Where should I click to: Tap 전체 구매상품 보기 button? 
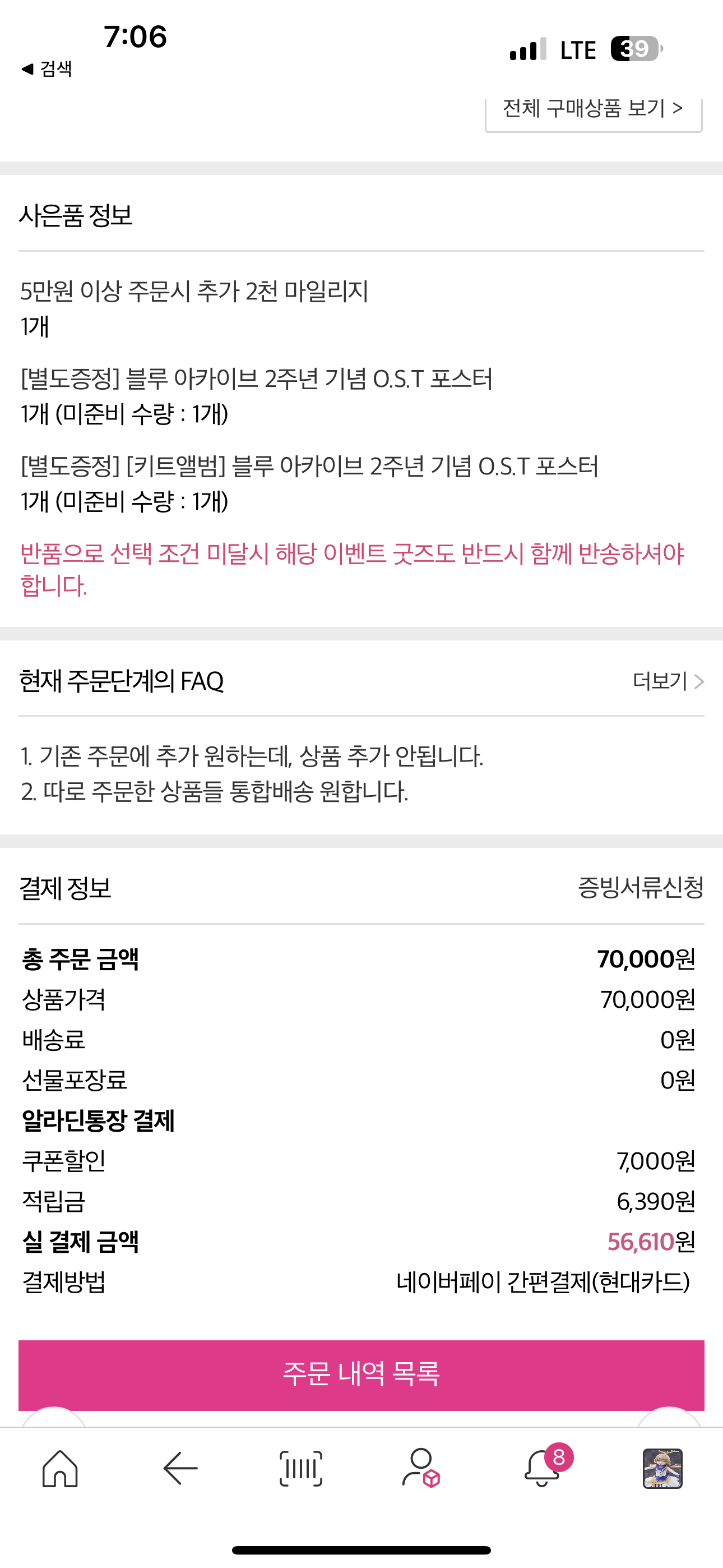click(594, 110)
